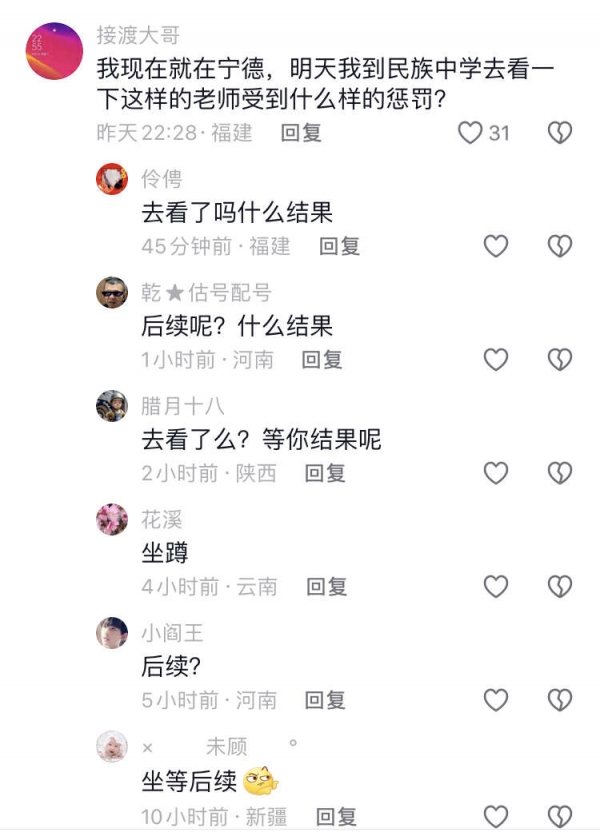Like the 坐等后续 reply from 新疆
Viewport: 600px width, 840px height.
[496, 816]
